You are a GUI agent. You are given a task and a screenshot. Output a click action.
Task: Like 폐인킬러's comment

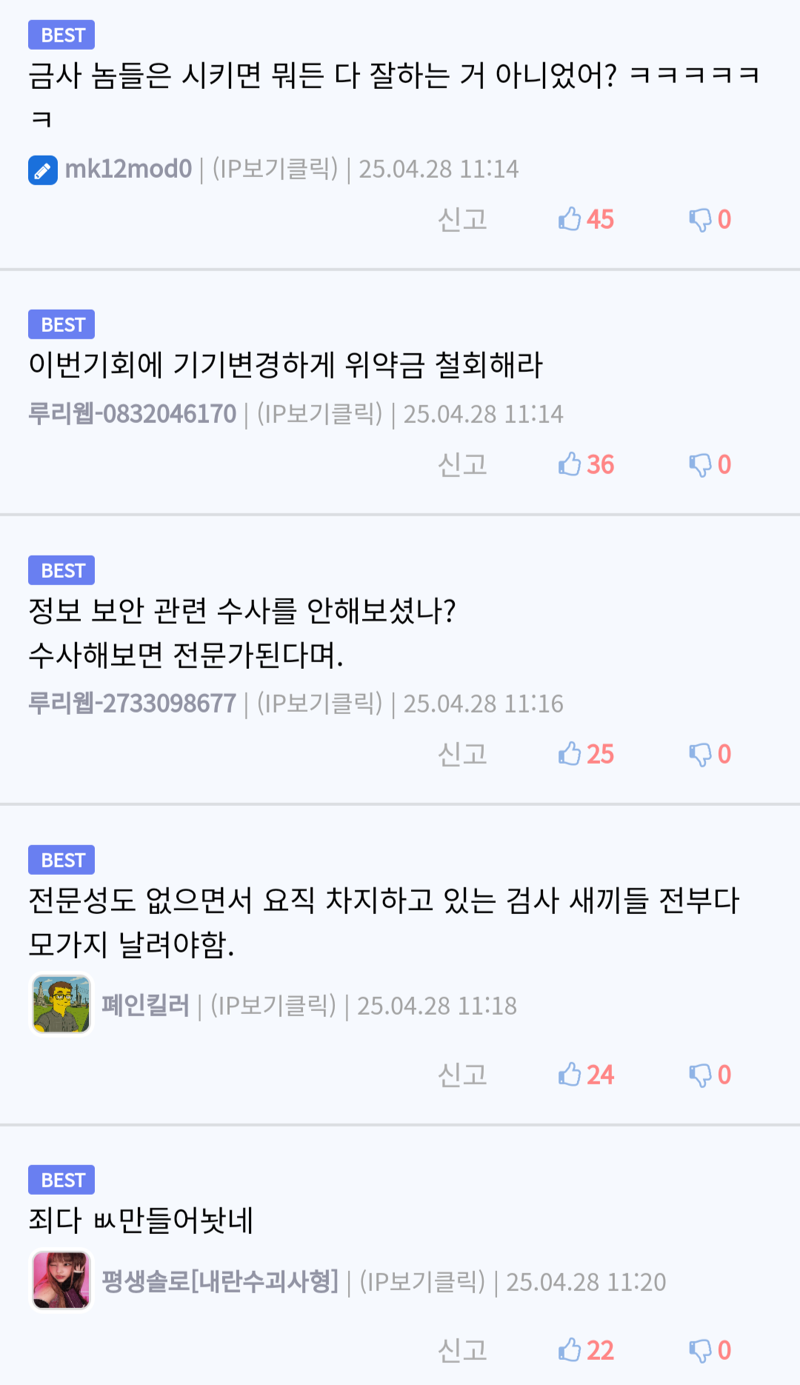(586, 1074)
